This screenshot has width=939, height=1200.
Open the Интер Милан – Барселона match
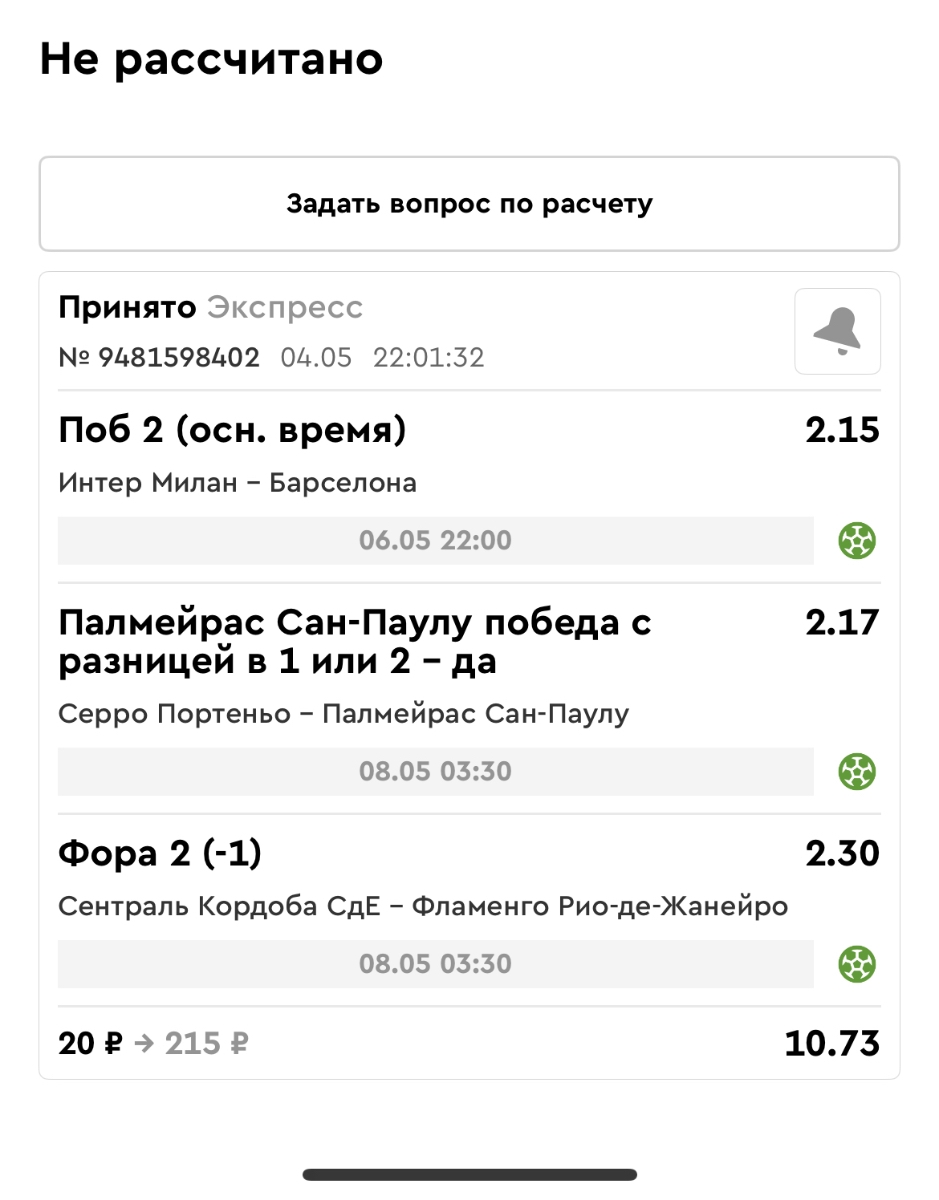(x=238, y=483)
